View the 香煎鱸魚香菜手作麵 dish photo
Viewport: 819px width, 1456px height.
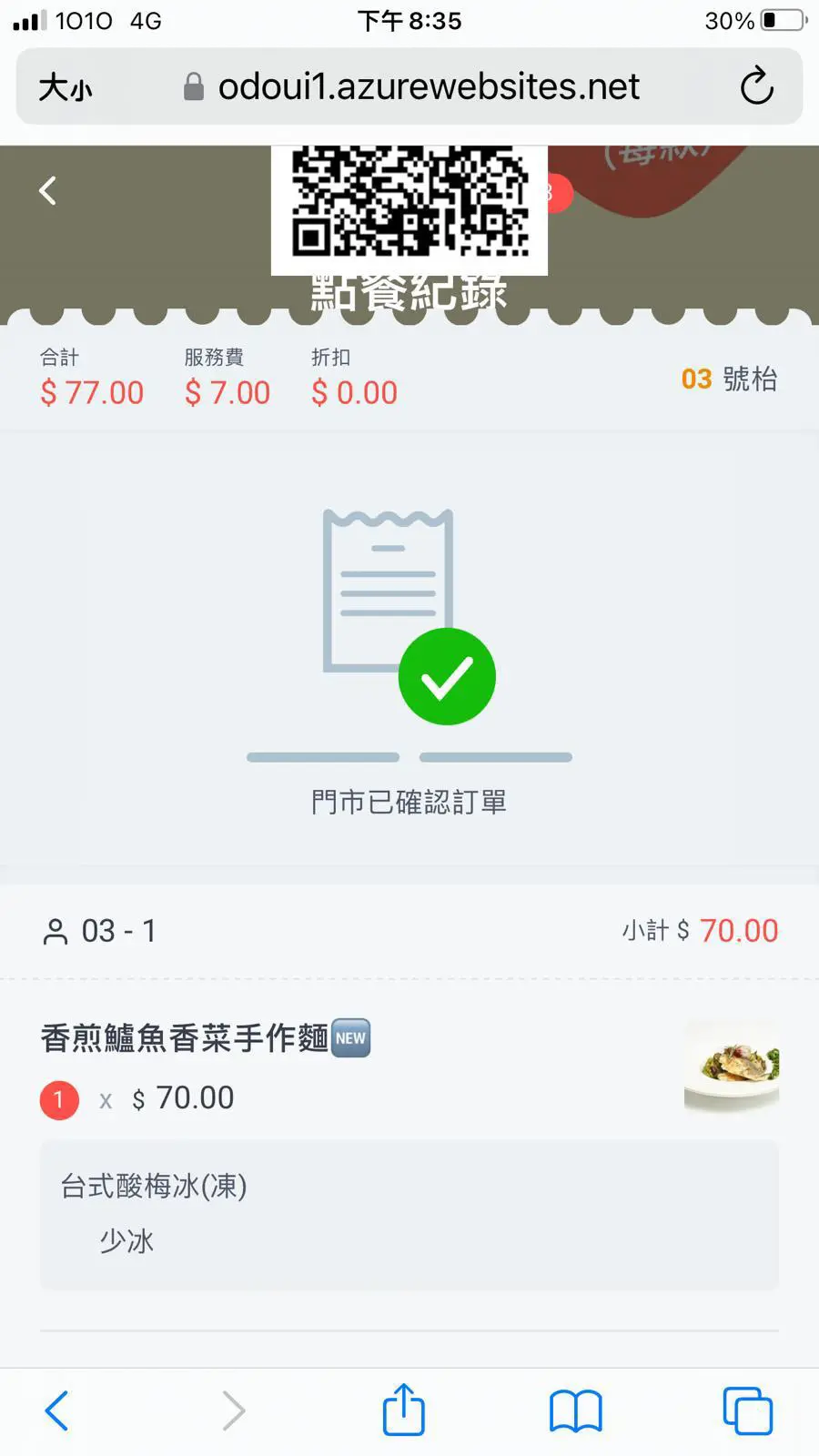pos(731,1066)
